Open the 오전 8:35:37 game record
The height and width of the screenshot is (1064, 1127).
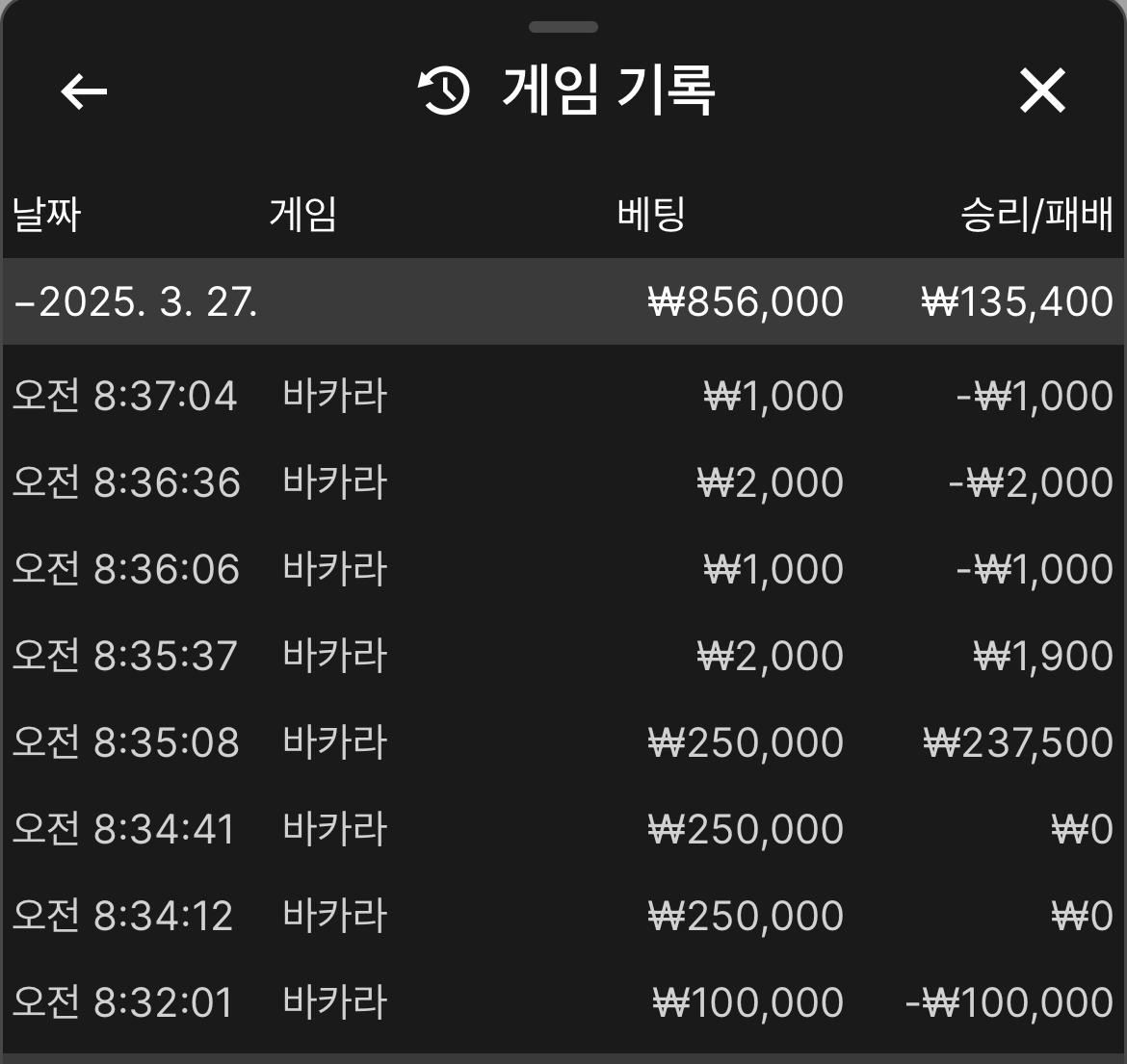point(563,657)
